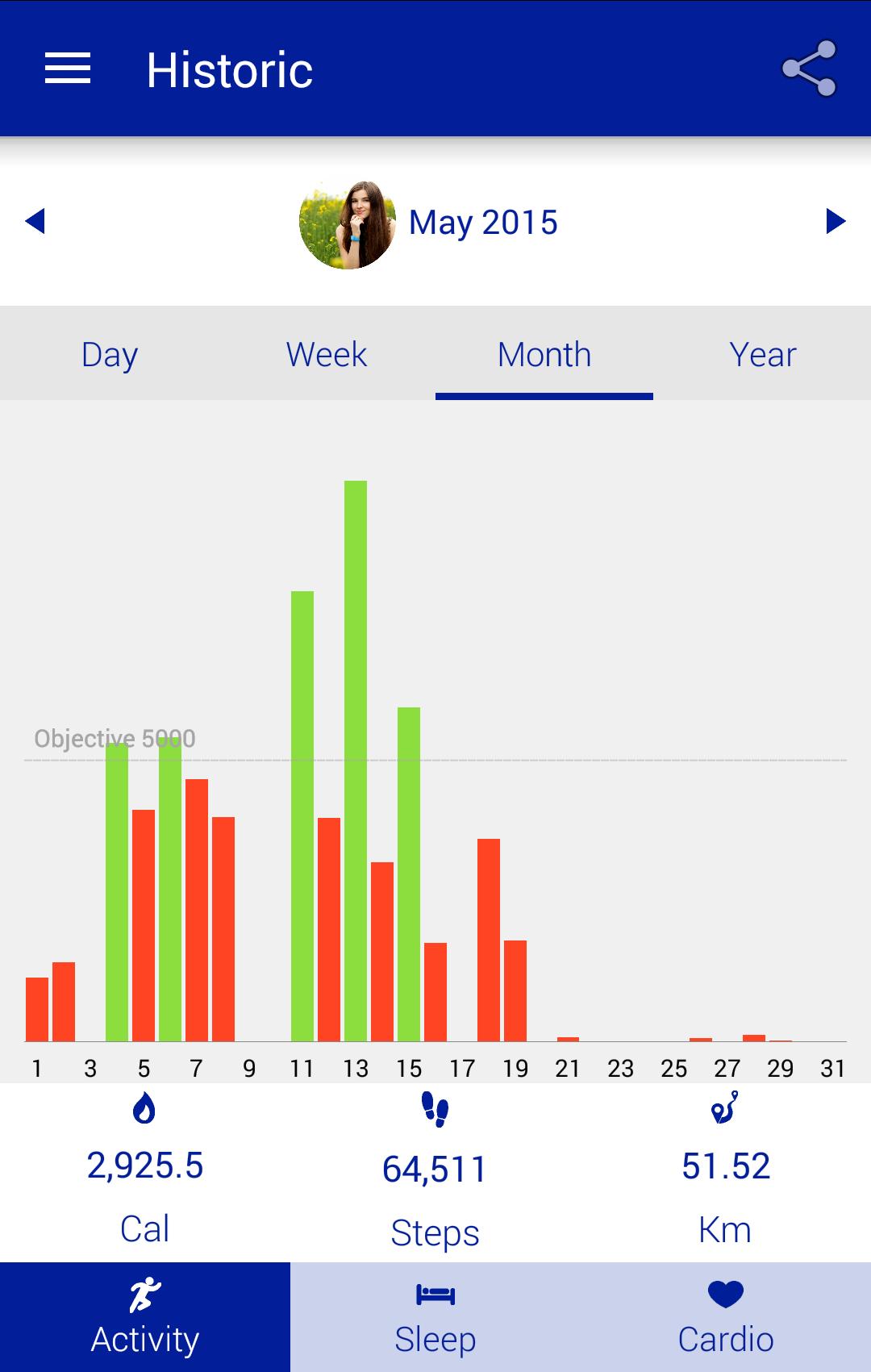Switch to the Day view tab

coord(110,355)
